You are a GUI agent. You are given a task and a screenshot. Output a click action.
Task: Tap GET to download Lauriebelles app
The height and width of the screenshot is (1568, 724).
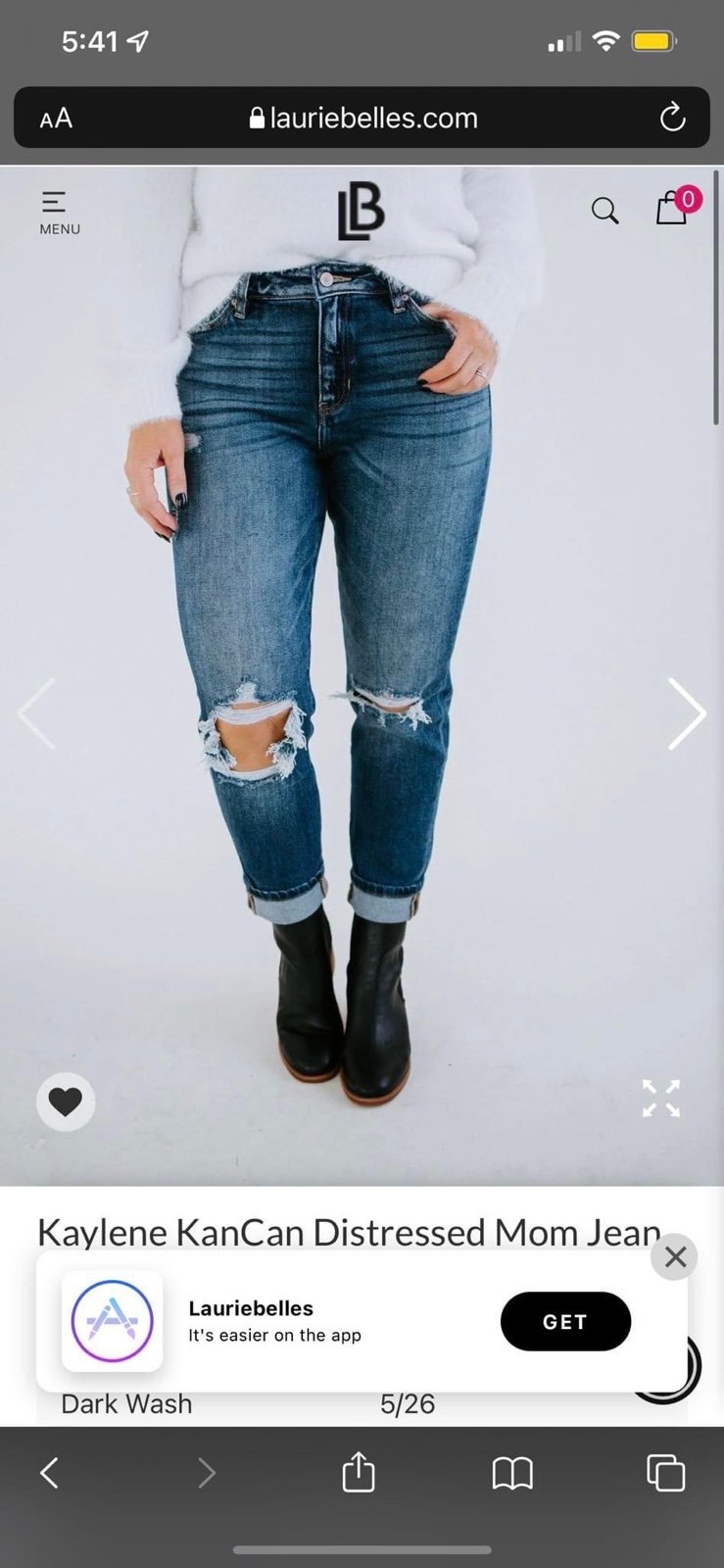pyautogui.click(x=565, y=1321)
